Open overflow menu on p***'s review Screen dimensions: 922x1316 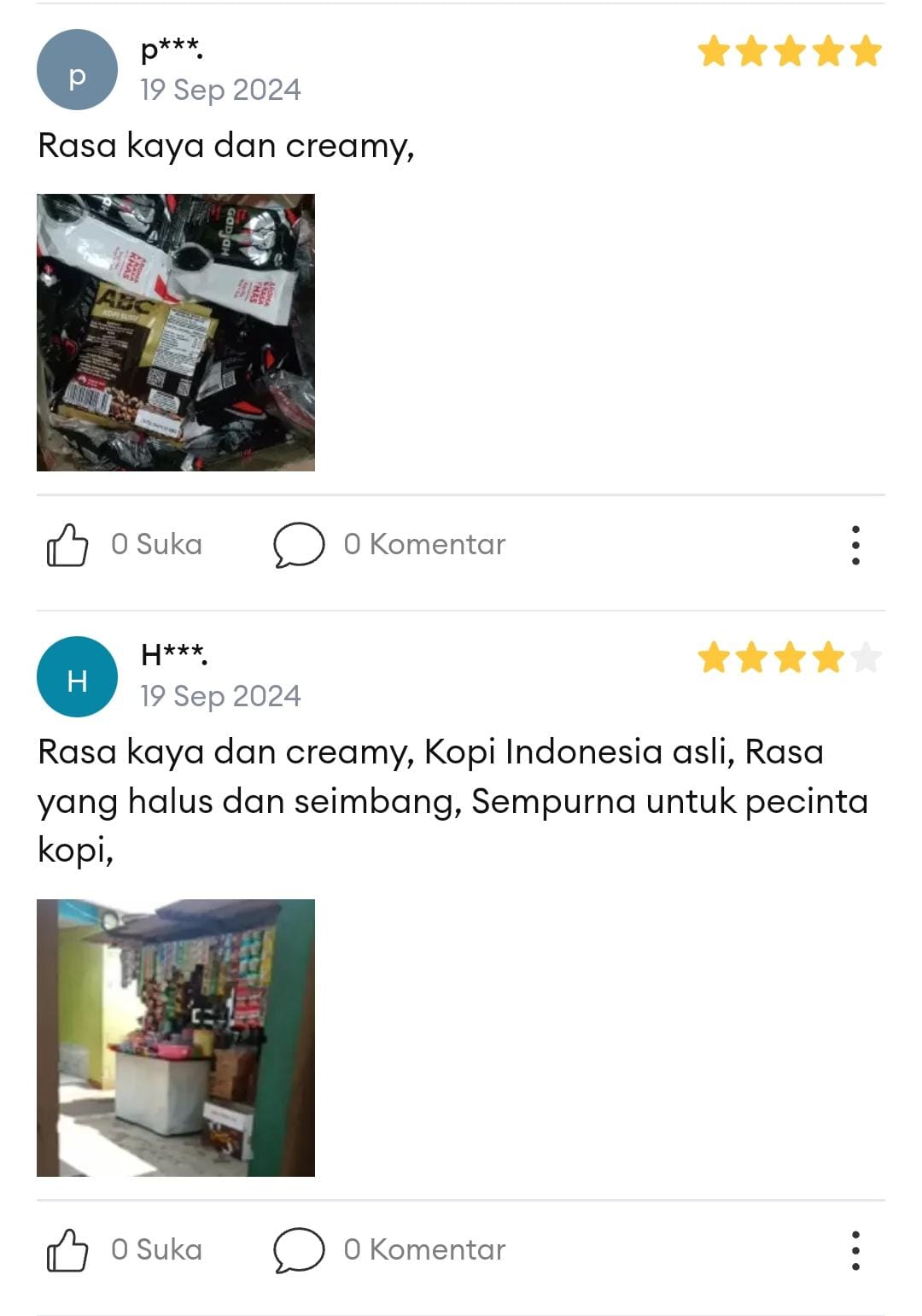tap(855, 545)
